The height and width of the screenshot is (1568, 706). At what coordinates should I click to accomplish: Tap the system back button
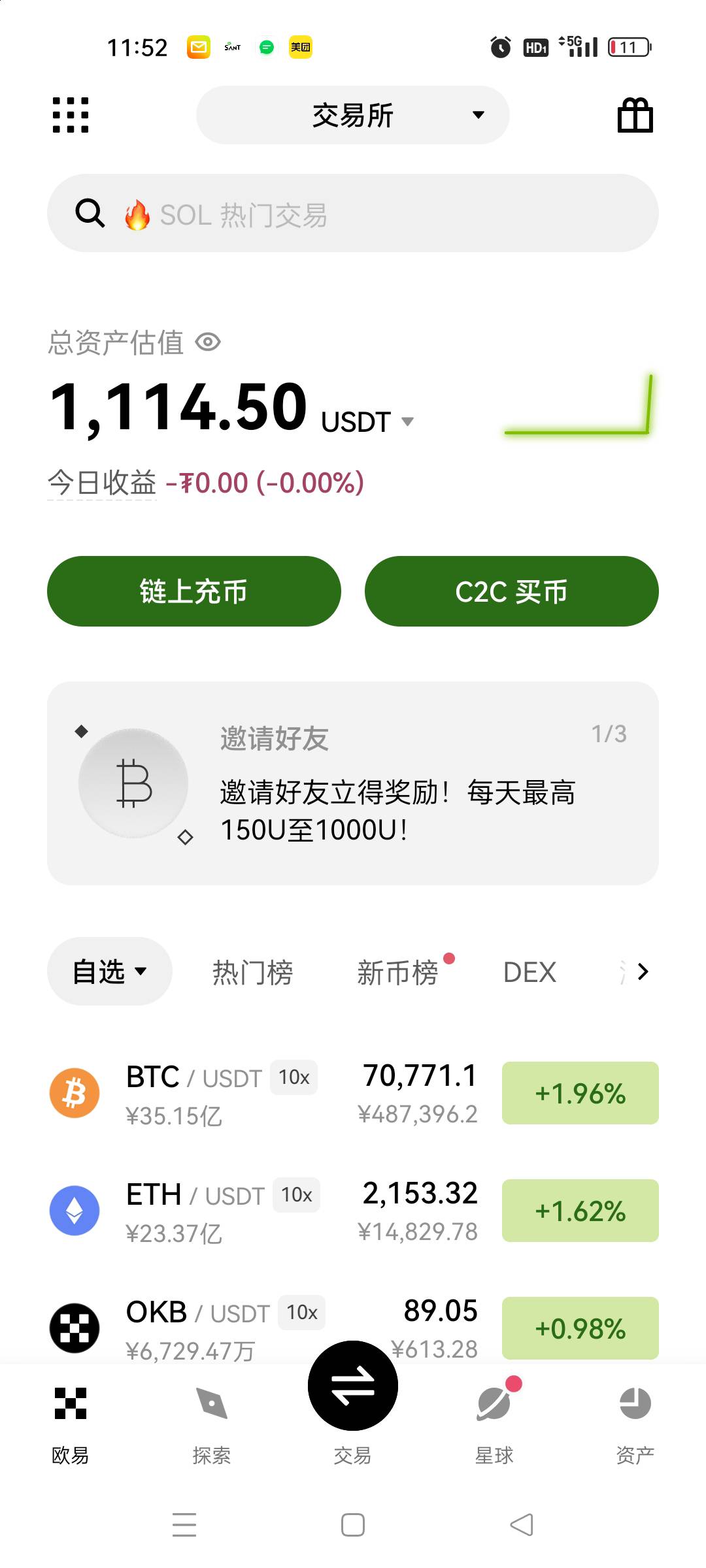pyautogui.click(x=522, y=1525)
